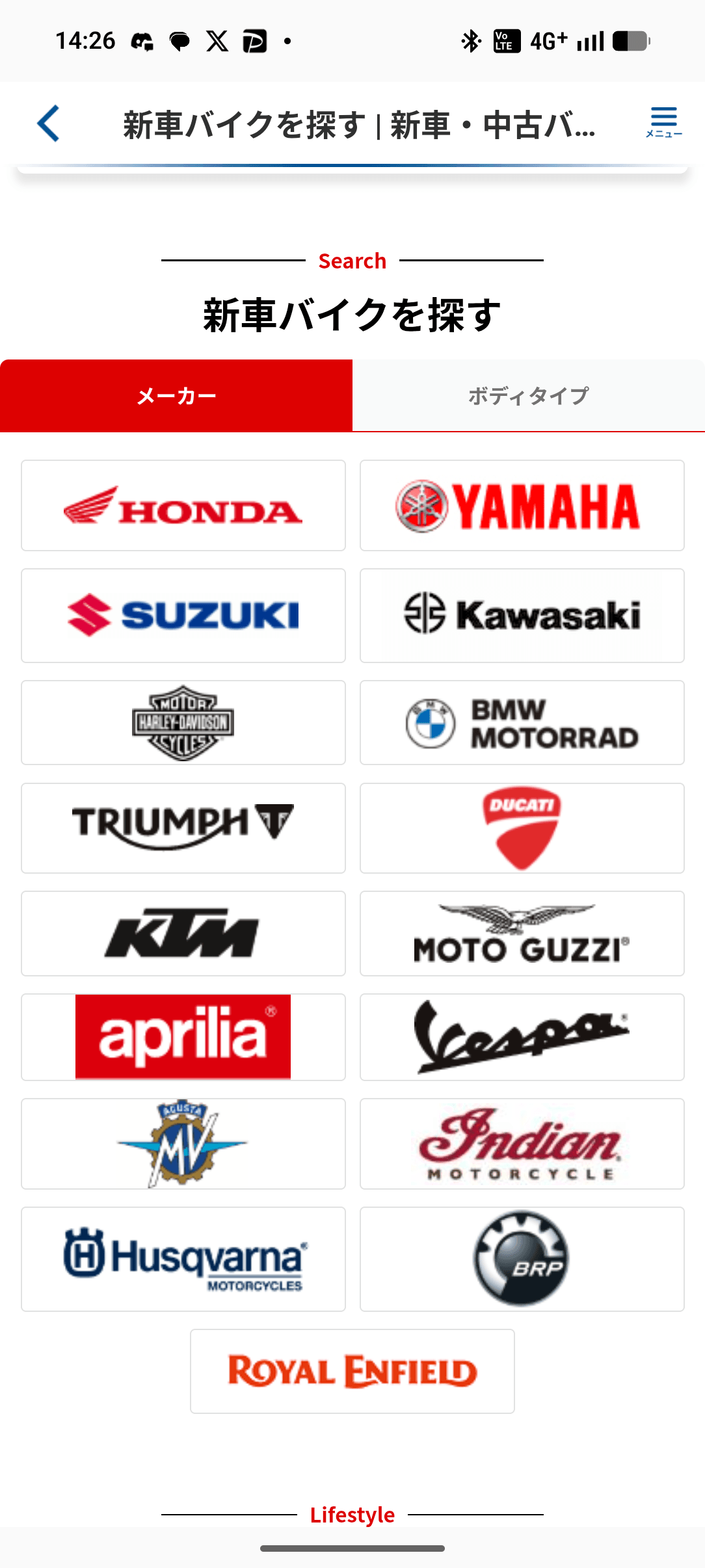This screenshot has width=705, height=1568.
Task: Select the aprilia brand card
Action: pyautogui.click(x=183, y=1037)
